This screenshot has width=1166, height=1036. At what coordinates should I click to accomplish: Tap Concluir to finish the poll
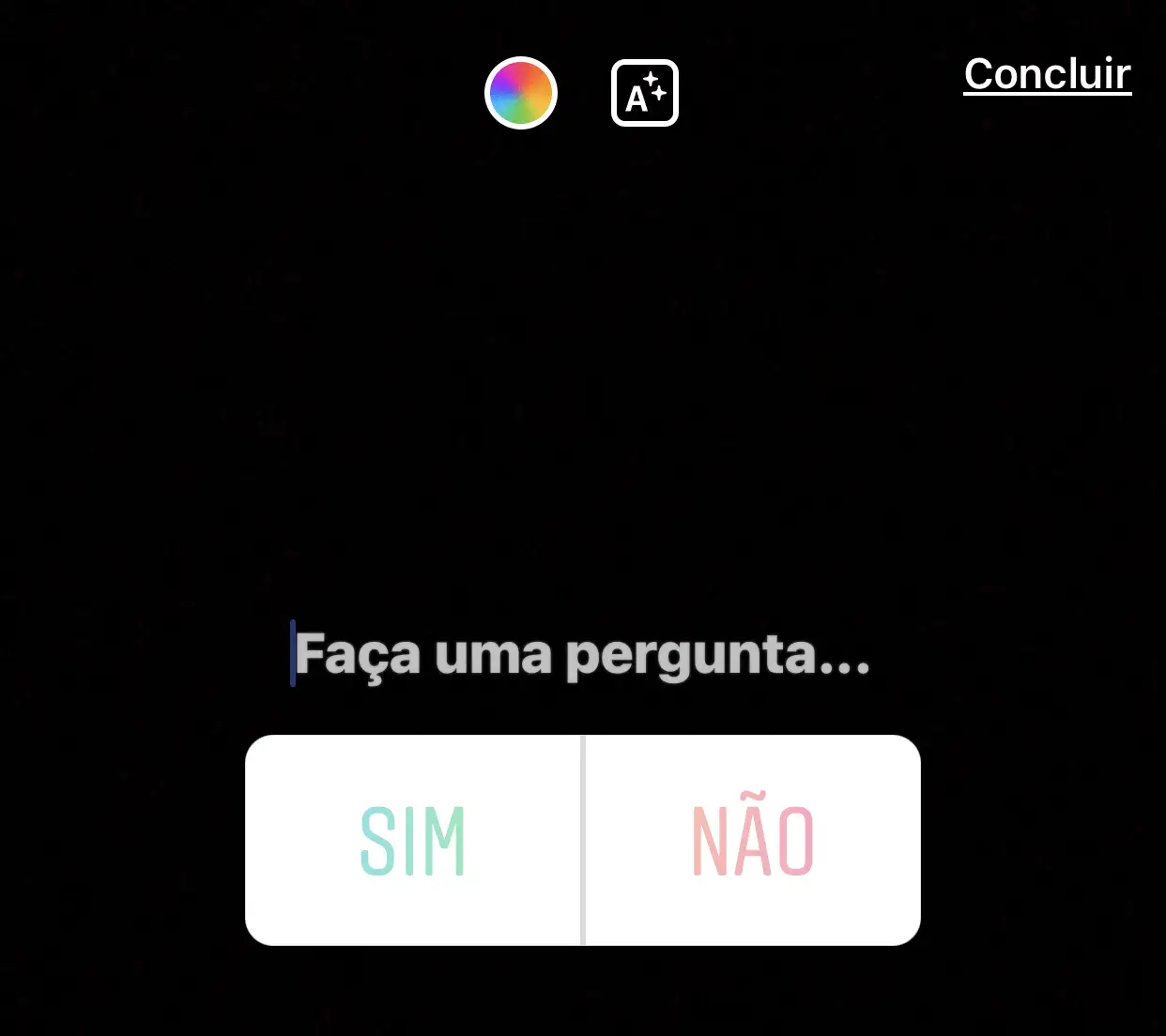click(x=1047, y=74)
